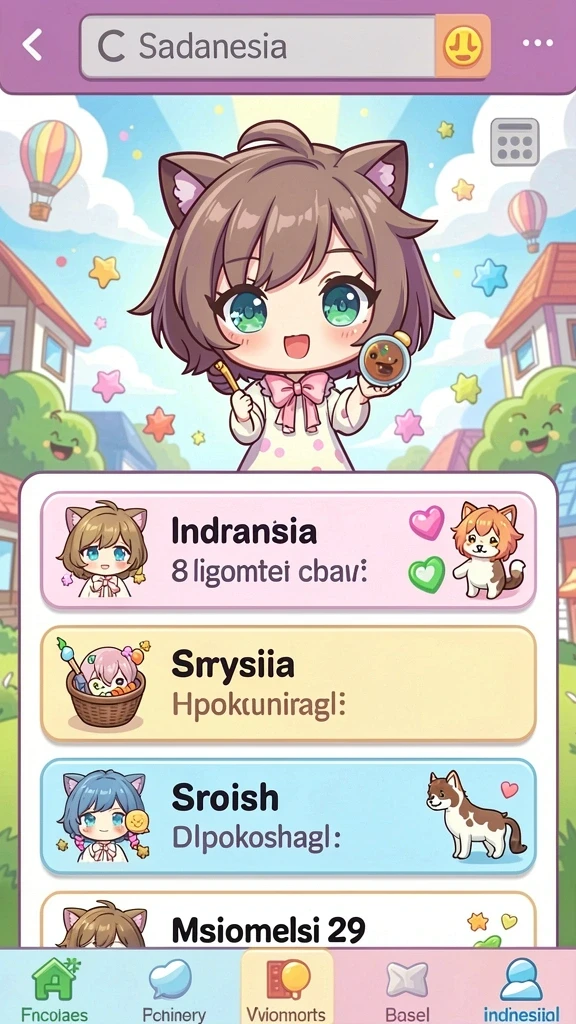This screenshot has width=576, height=1024.
Task: Open the Indnesiial profile tab
Action: pyautogui.click(x=521, y=988)
